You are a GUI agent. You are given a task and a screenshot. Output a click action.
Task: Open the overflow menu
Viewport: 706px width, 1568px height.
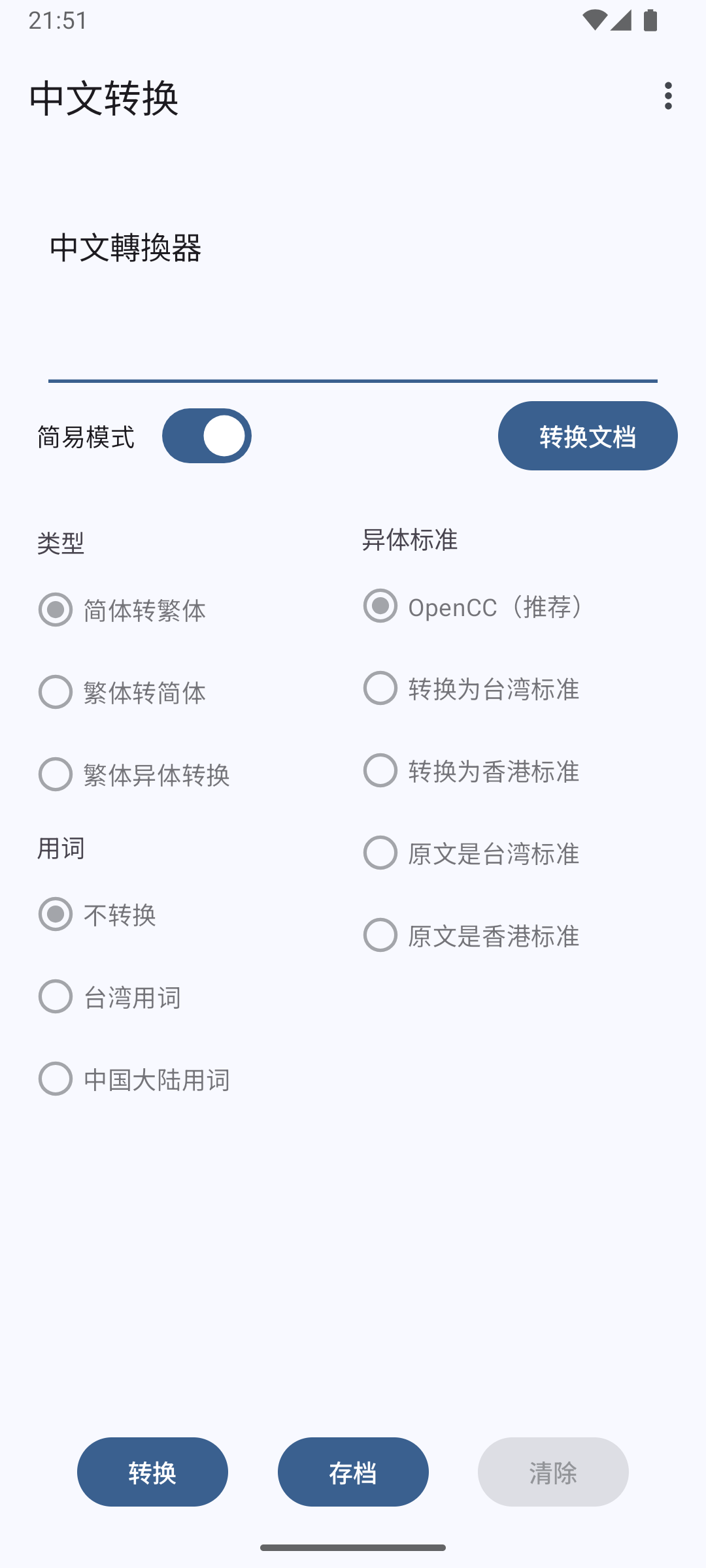(x=667, y=96)
